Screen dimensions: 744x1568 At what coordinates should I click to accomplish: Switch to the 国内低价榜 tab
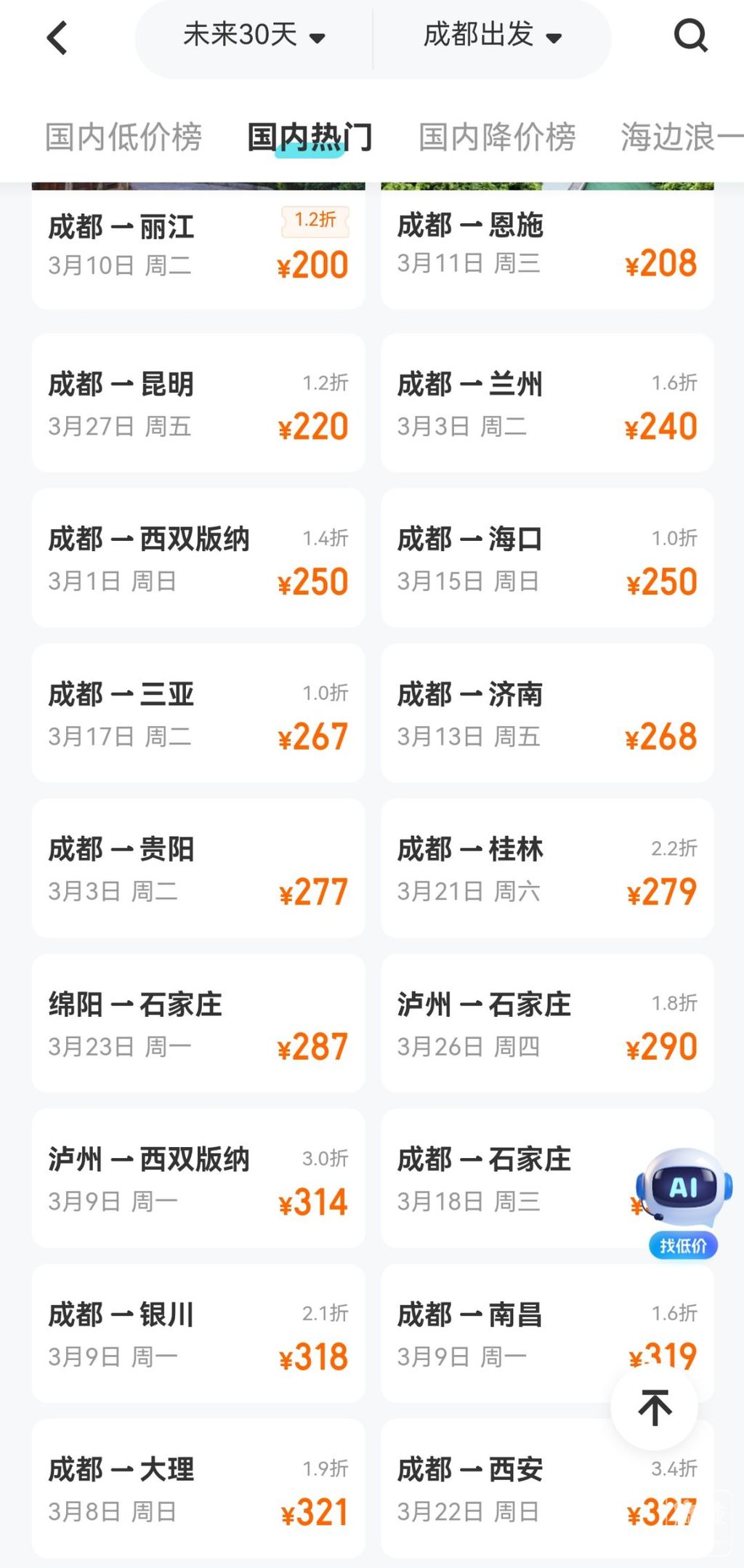point(124,137)
